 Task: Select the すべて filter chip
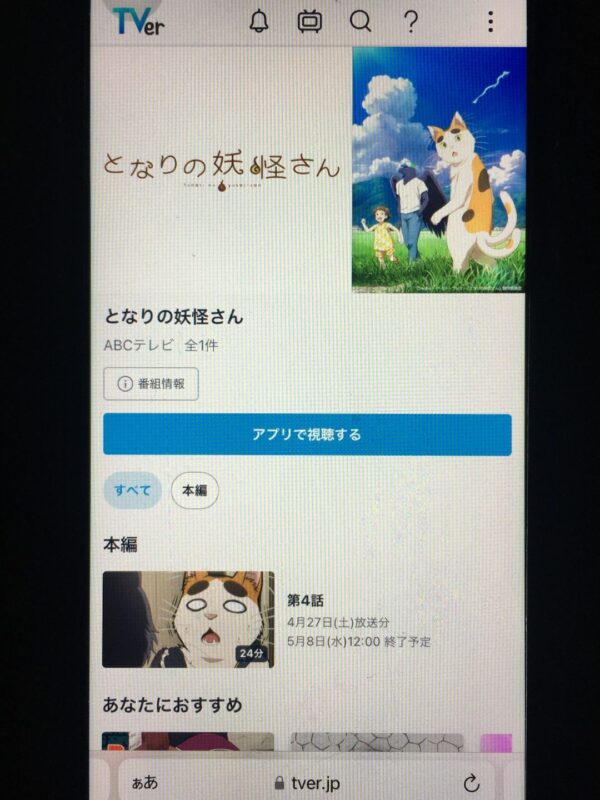click(x=132, y=491)
